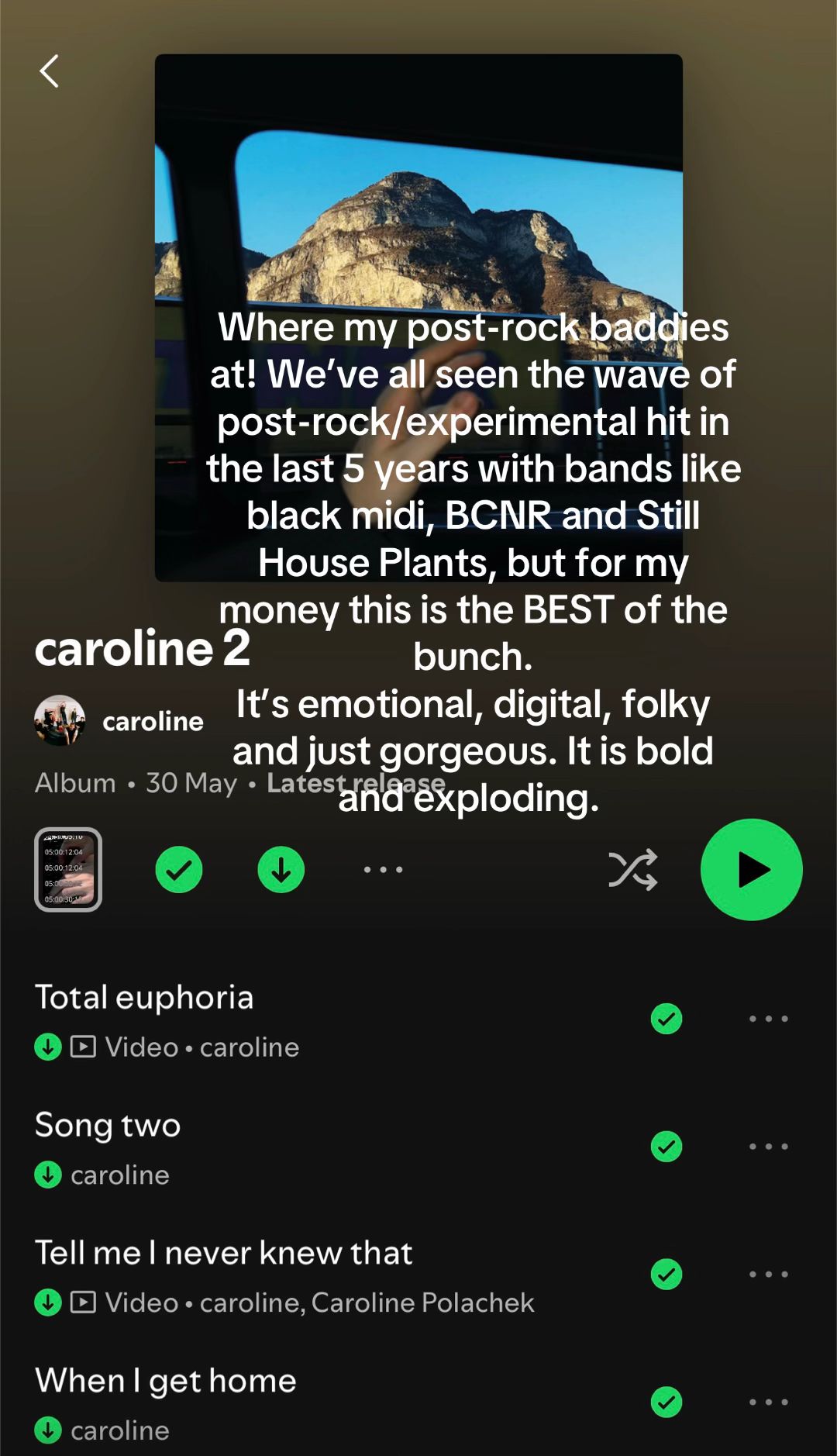Image resolution: width=837 pixels, height=1456 pixels.
Task: Open the album's more options menu
Action: point(383,869)
